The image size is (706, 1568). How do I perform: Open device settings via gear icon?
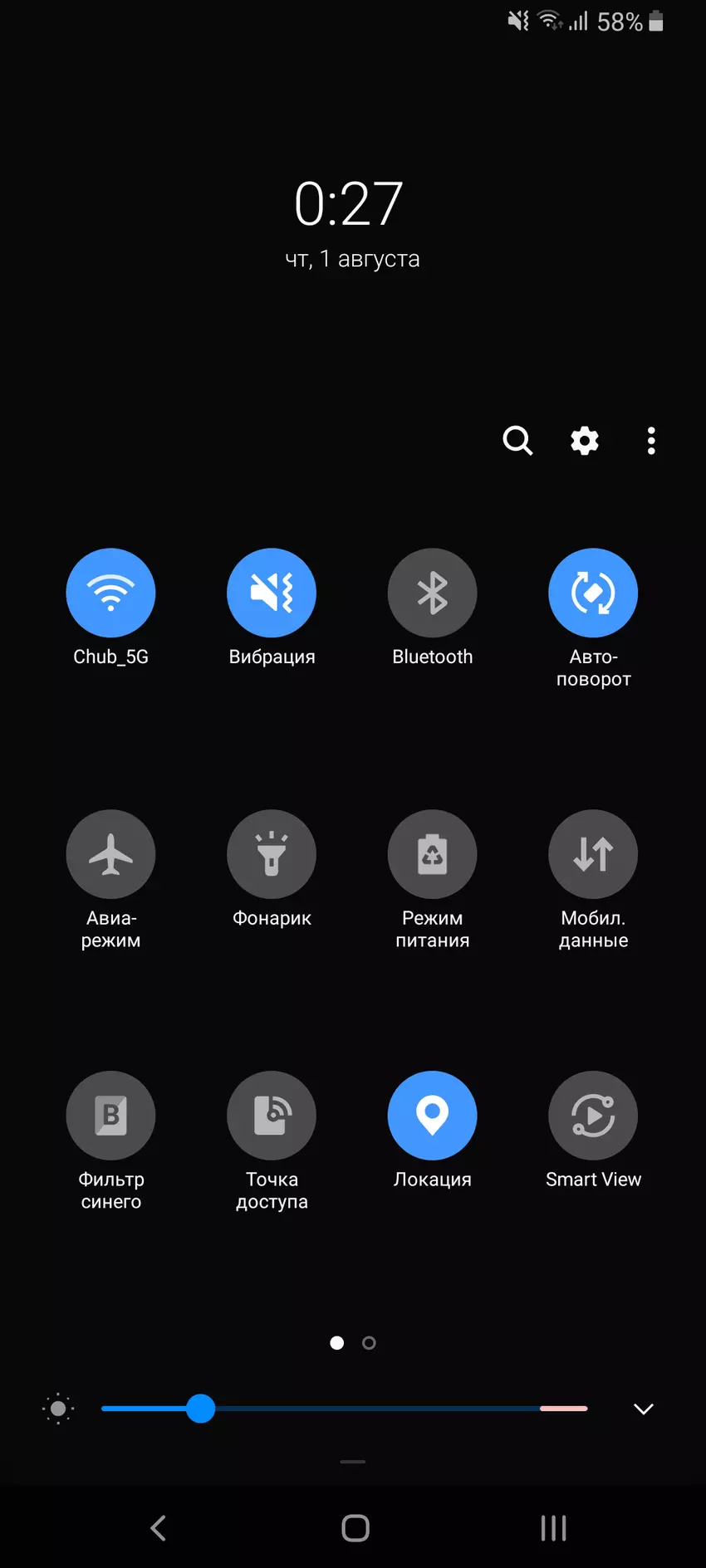point(585,440)
